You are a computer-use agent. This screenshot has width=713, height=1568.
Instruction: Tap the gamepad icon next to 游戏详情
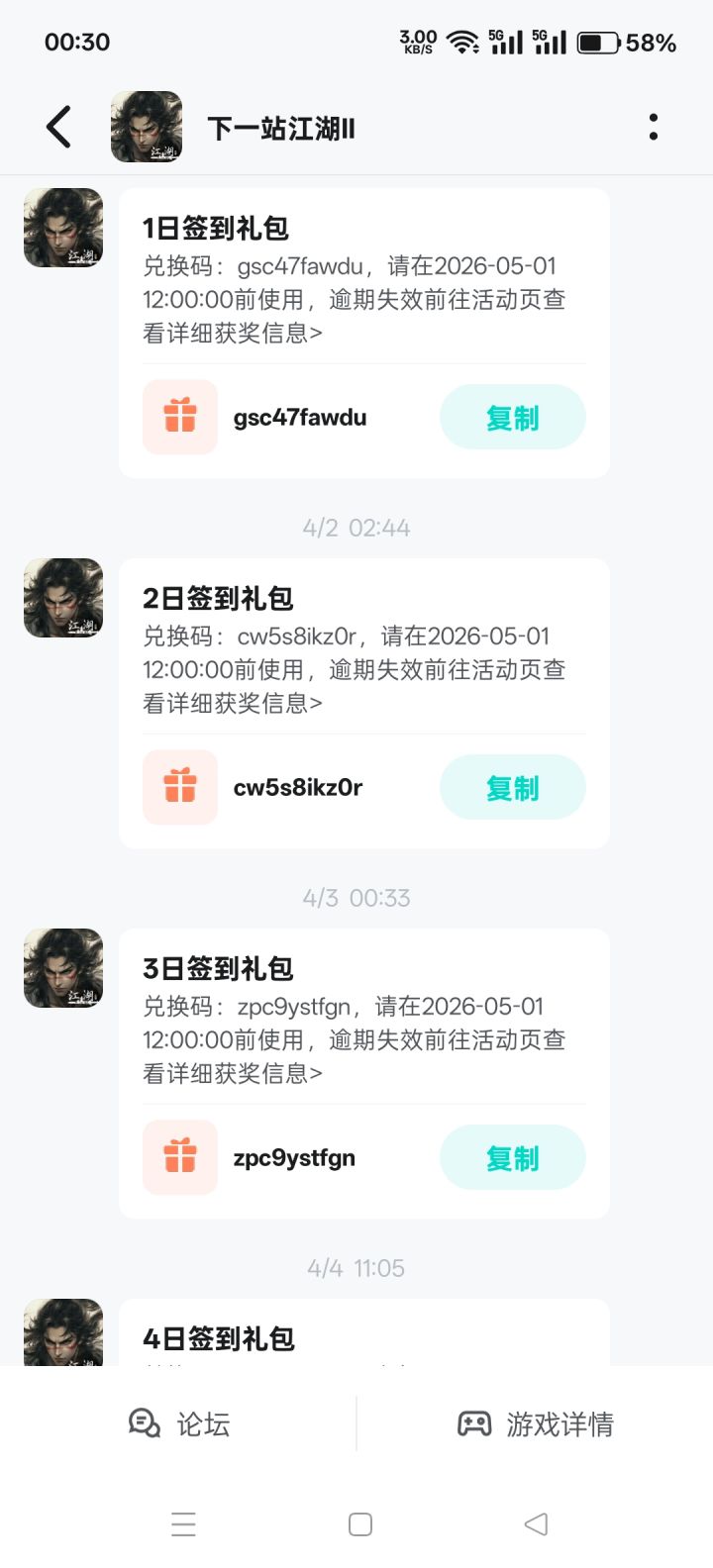click(475, 1423)
